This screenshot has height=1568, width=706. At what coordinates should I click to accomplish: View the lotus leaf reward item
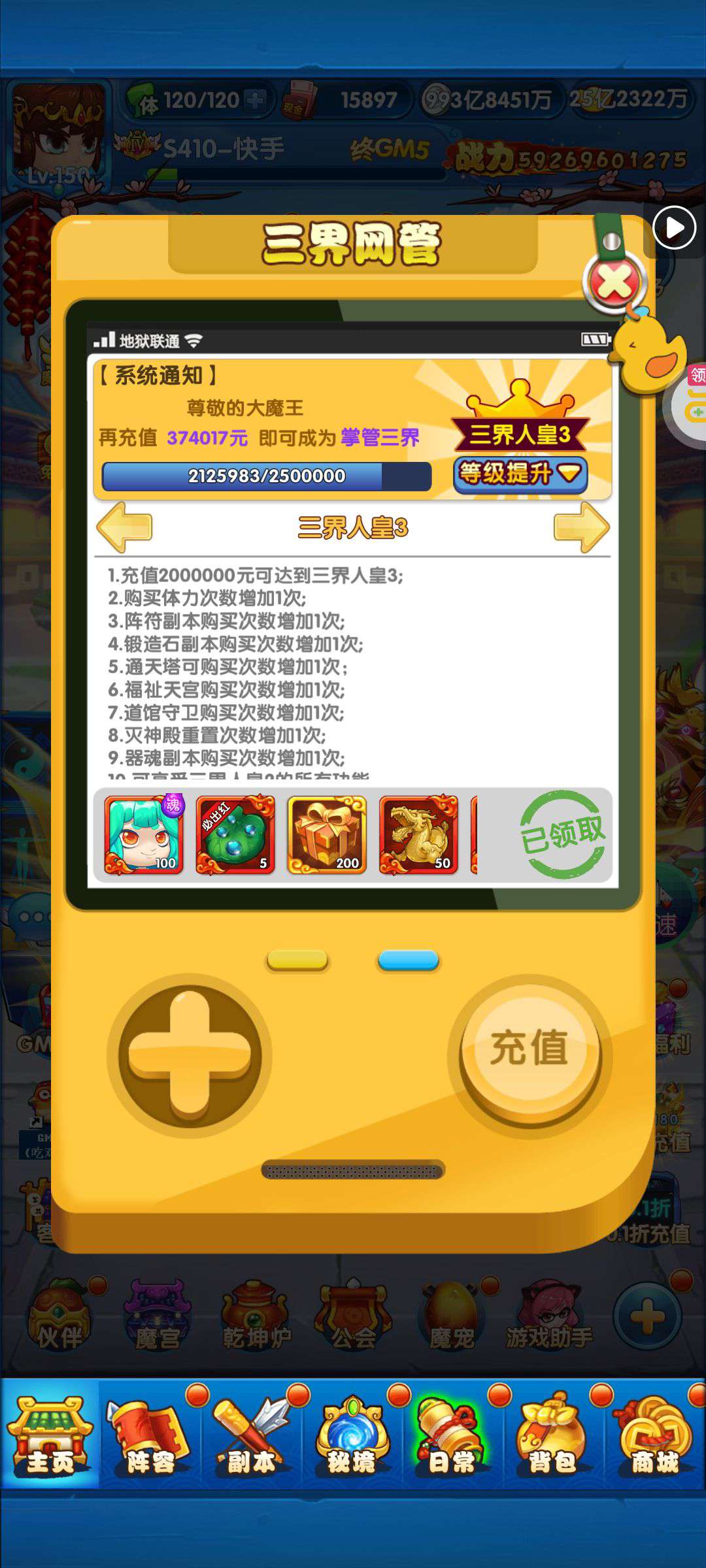click(235, 835)
